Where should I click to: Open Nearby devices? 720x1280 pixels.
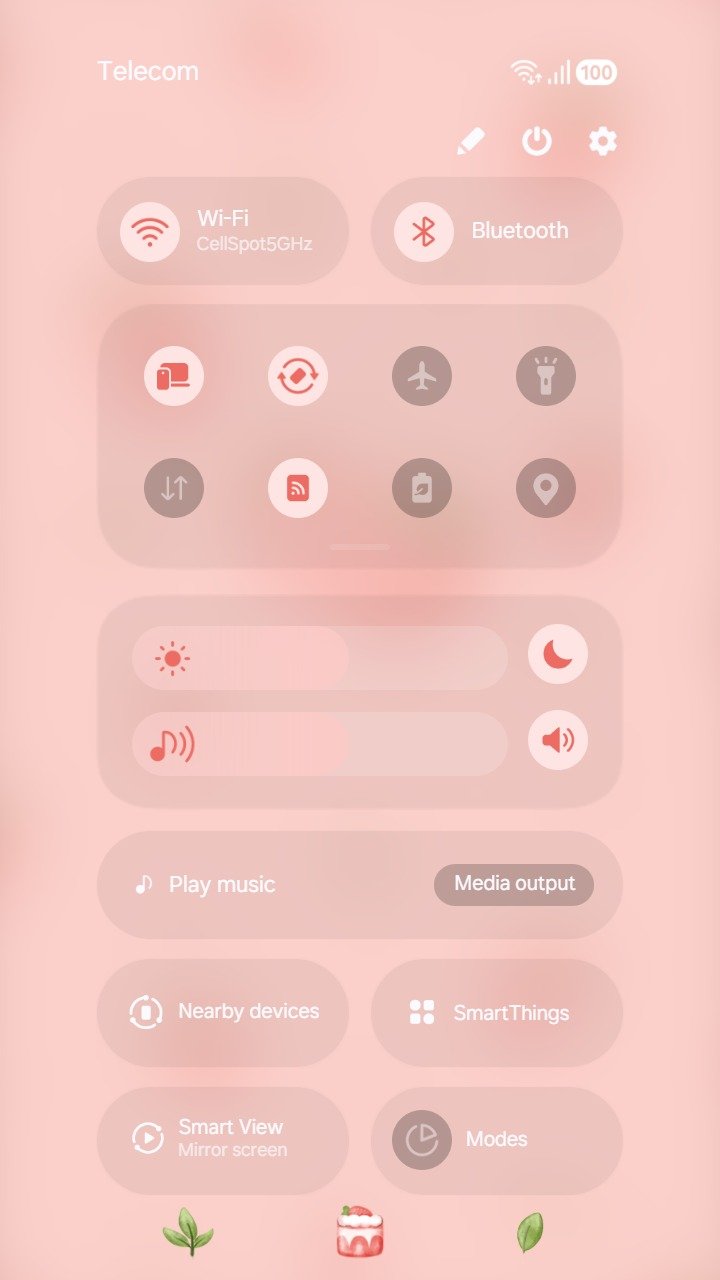tap(223, 1012)
